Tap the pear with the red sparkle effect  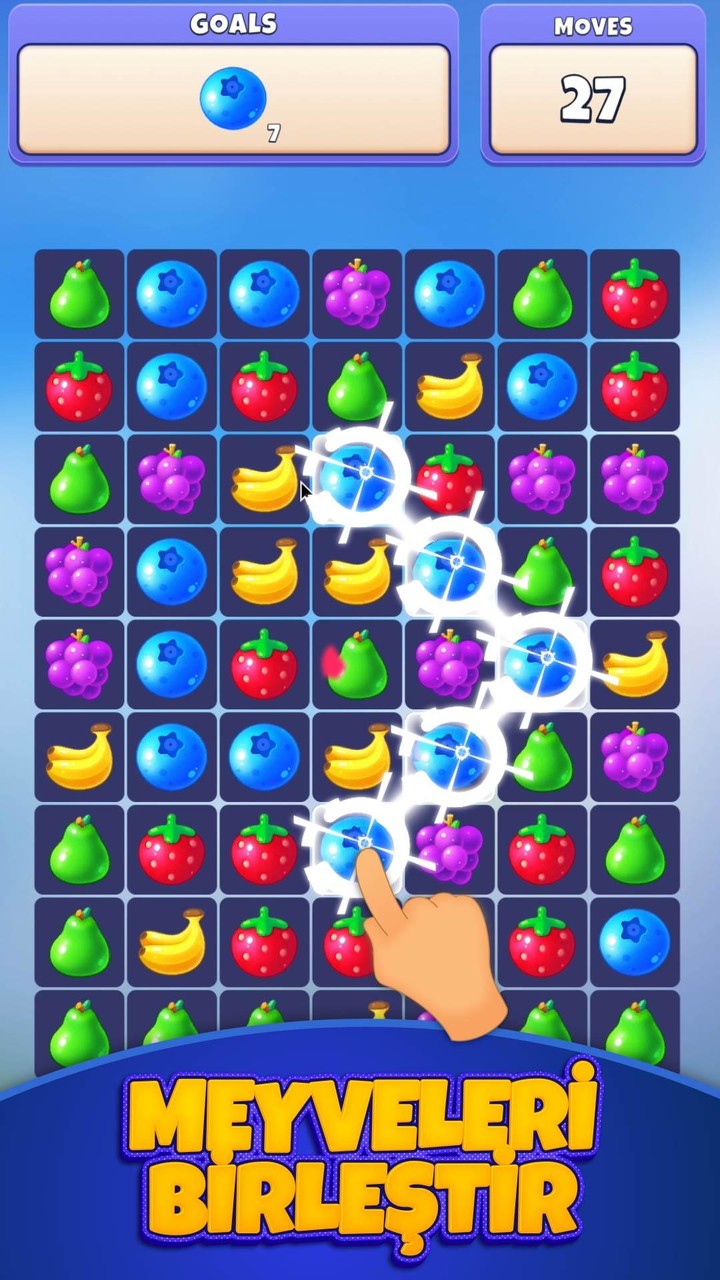(357, 663)
